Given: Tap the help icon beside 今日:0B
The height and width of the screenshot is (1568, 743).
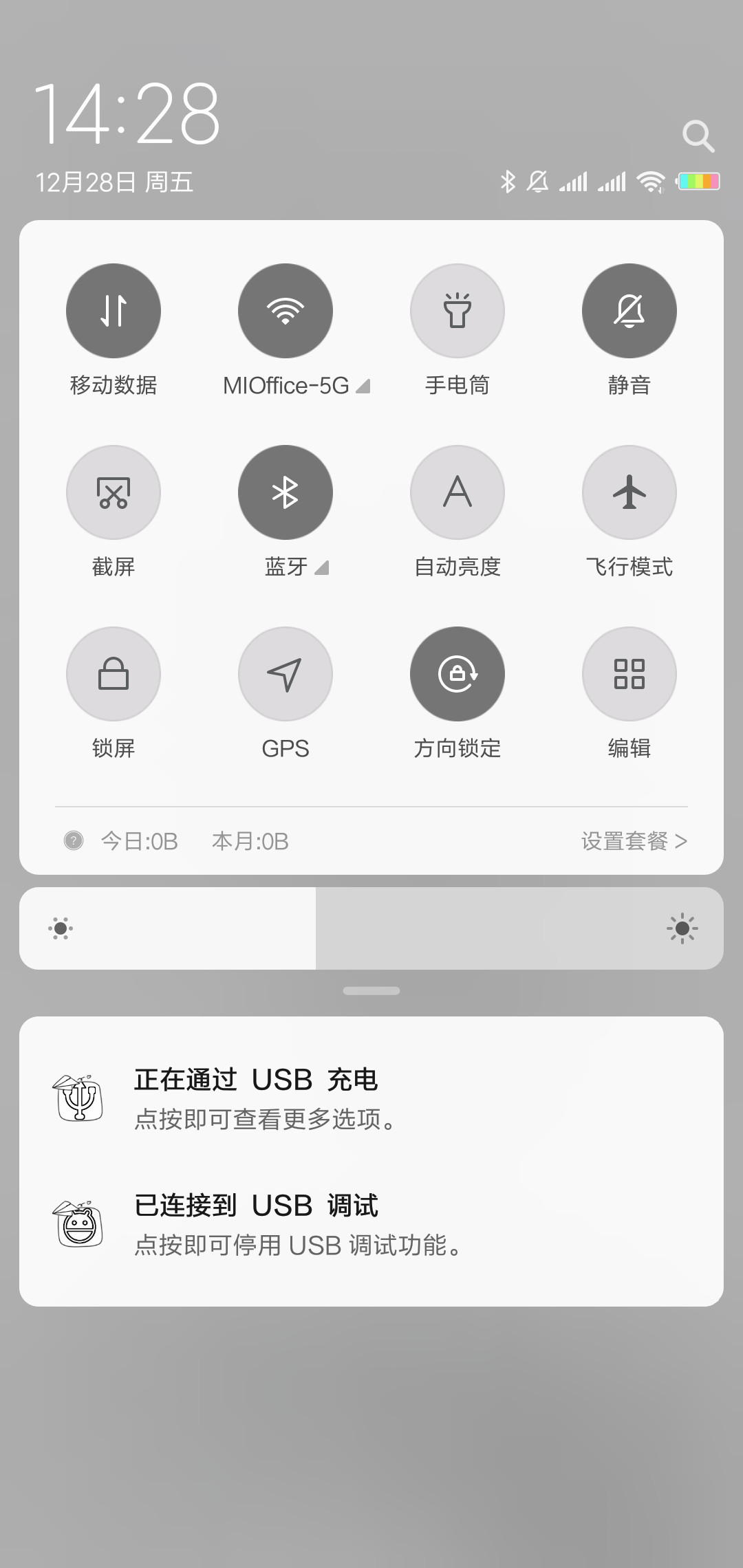Looking at the screenshot, I should [74, 840].
